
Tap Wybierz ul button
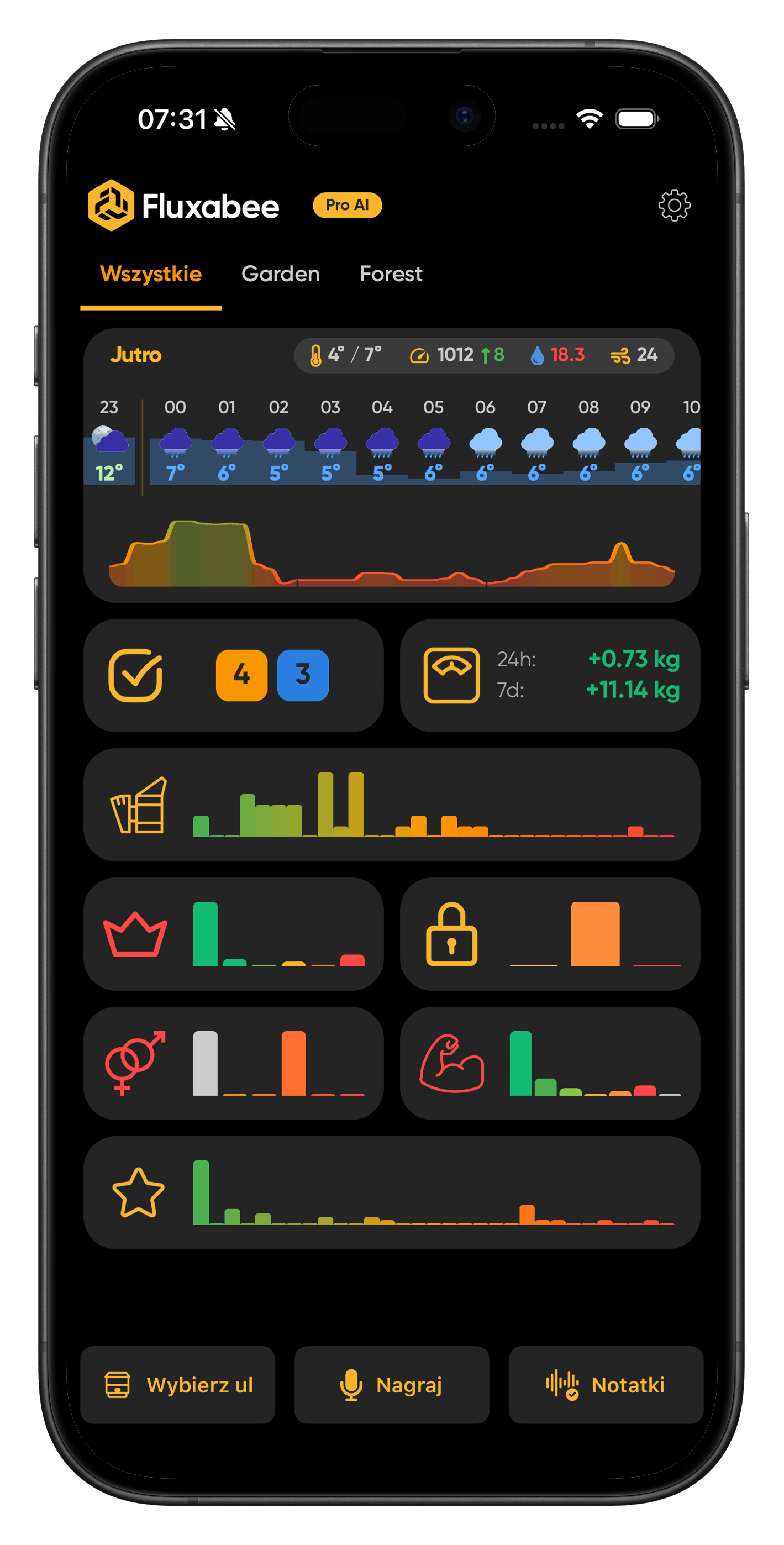[177, 1385]
